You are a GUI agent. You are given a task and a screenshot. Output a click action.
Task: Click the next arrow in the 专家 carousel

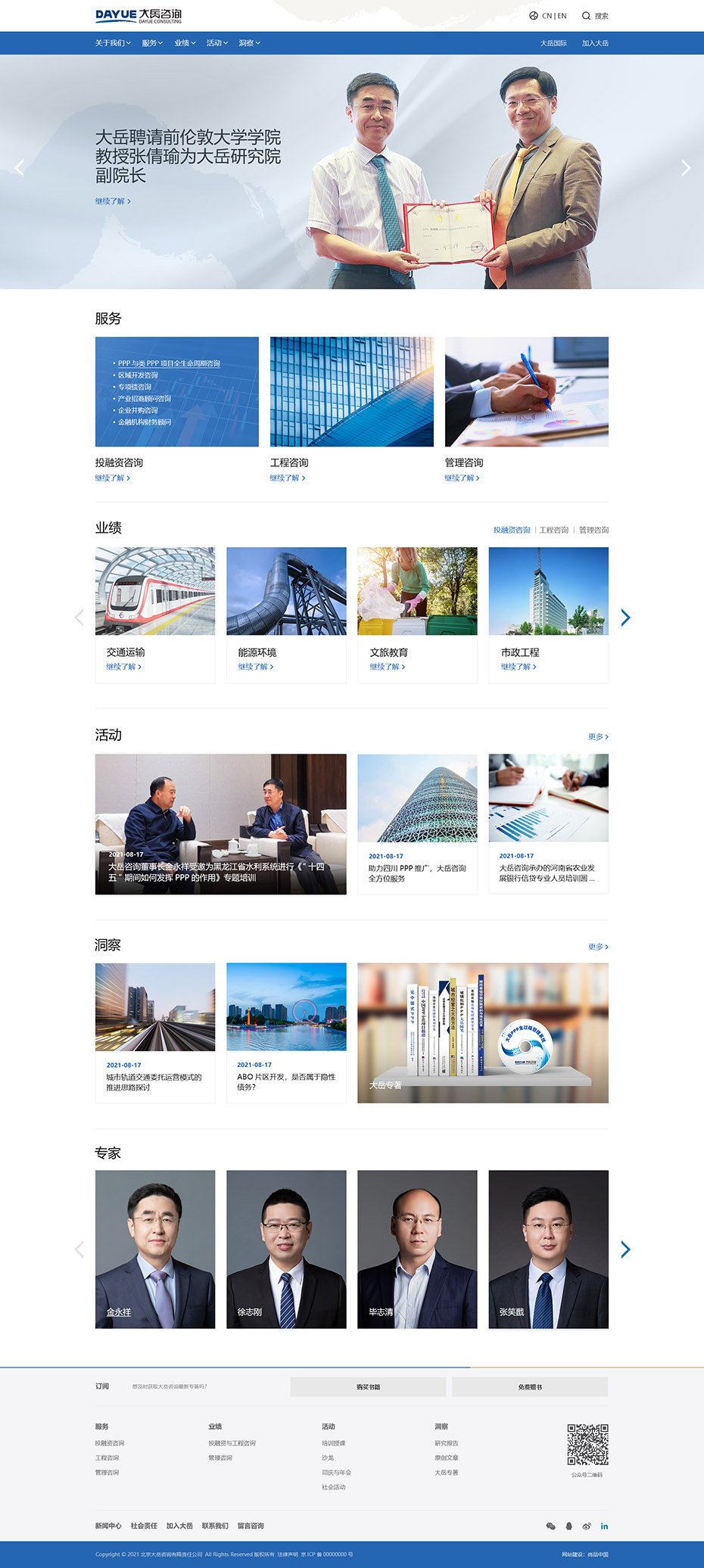[625, 1249]
